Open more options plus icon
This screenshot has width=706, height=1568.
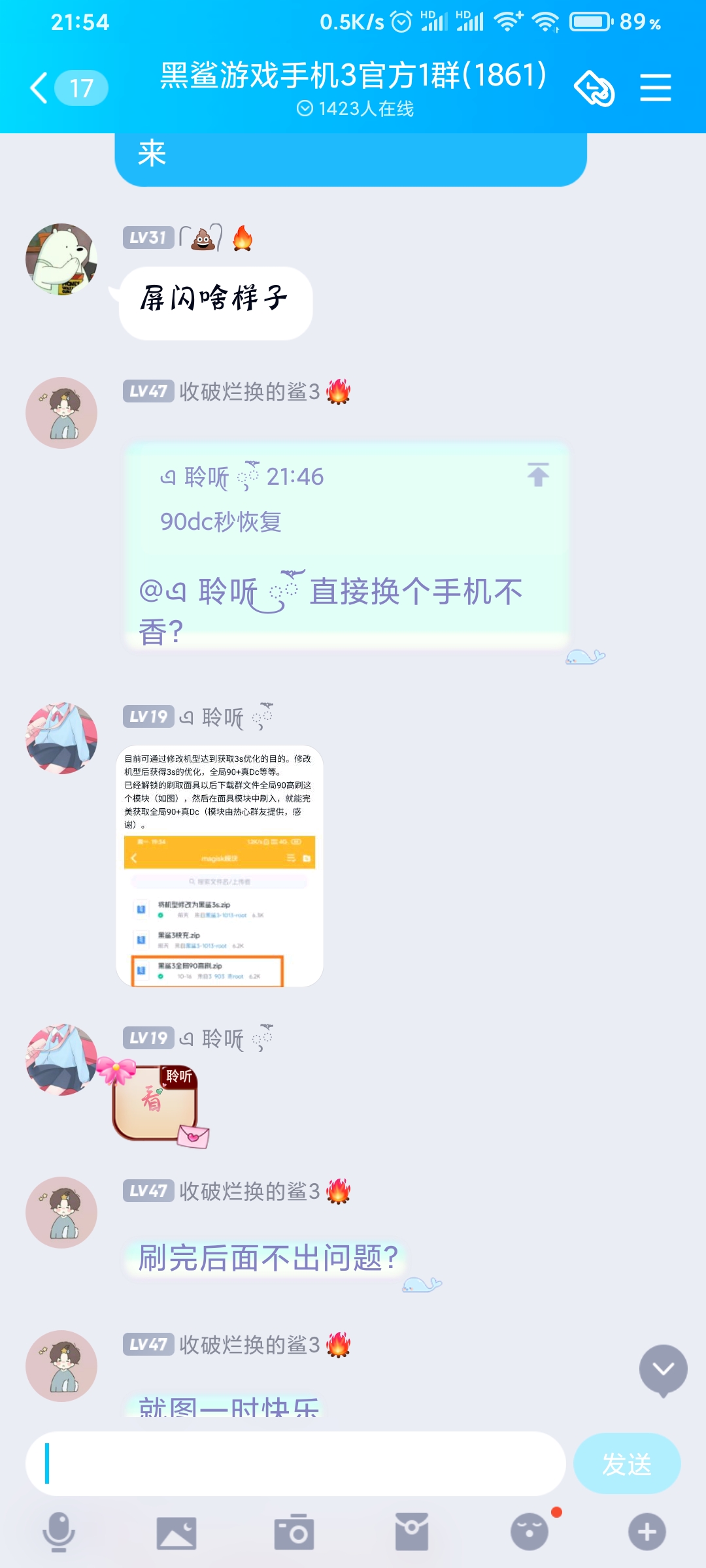click(647, 1531)
